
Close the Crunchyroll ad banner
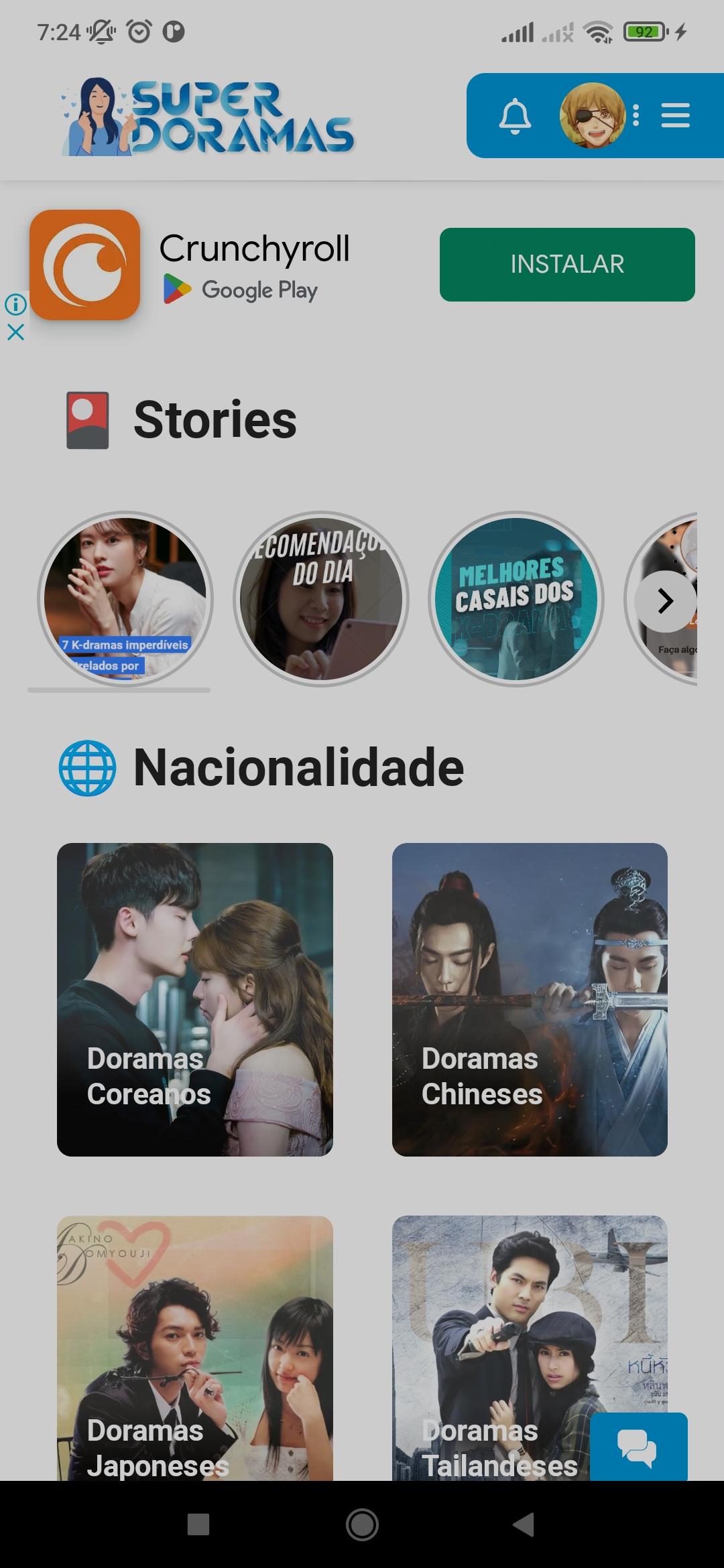(15, 332)
